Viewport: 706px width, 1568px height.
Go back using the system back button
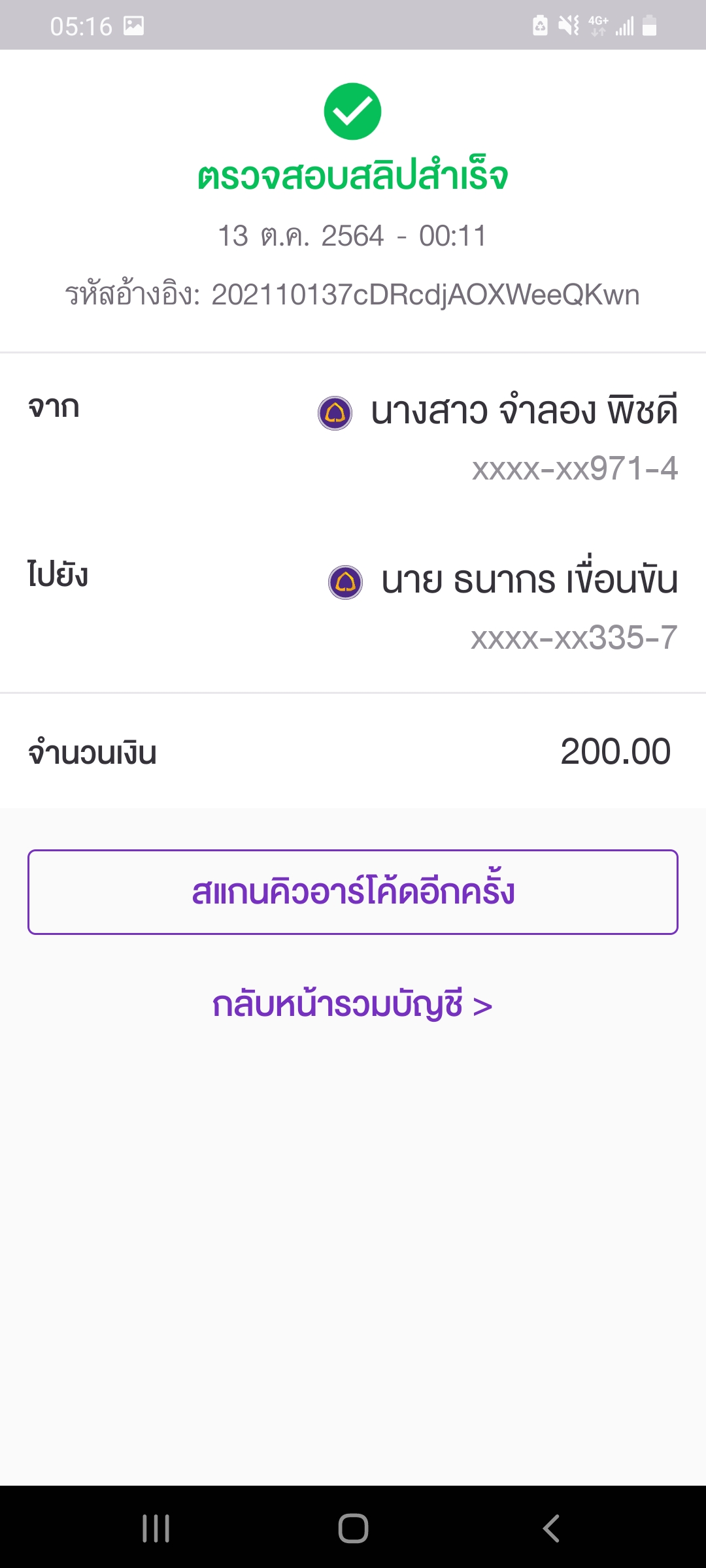pos(551,1528)
